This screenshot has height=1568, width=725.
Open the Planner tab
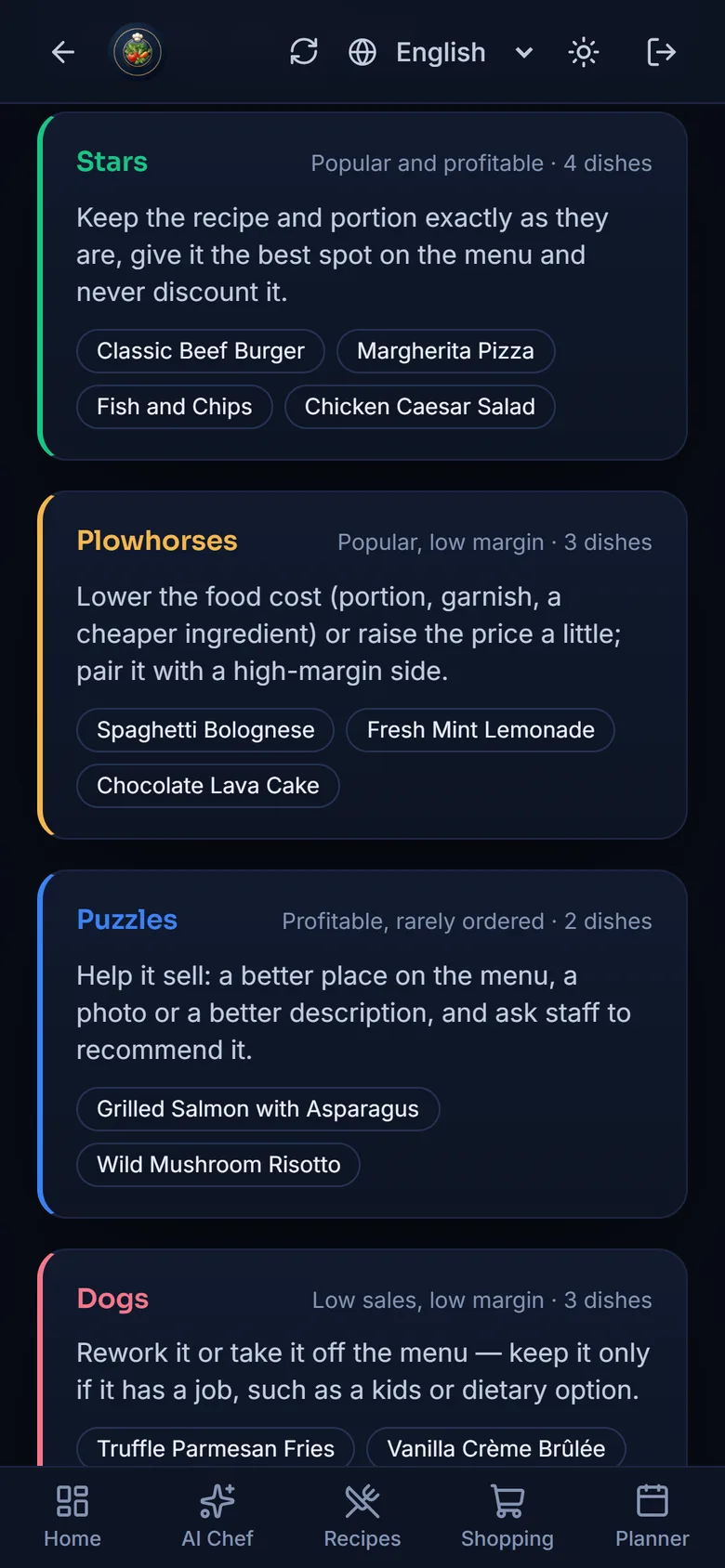pyautogui.click(x=652, y=1516)
